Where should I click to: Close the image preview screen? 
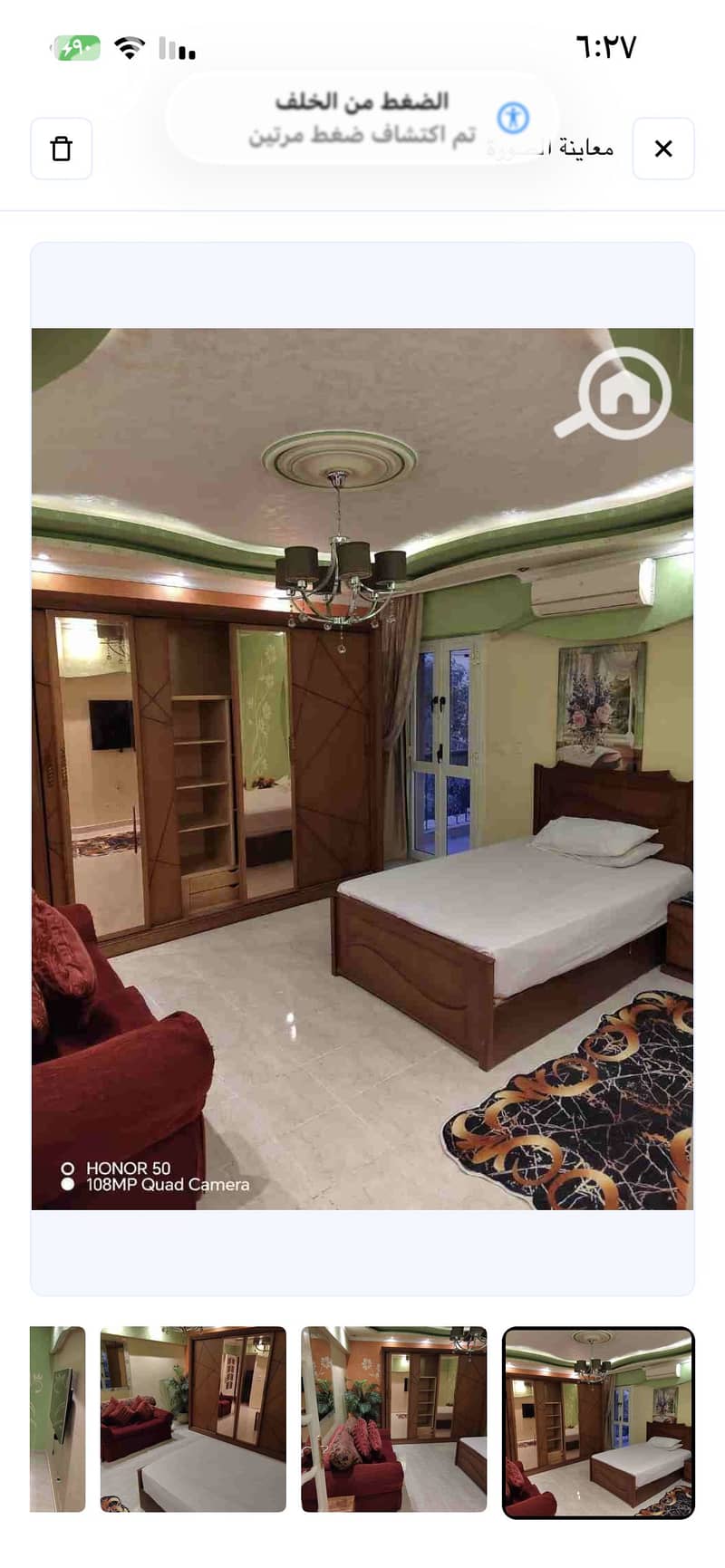(x=662, y=149)
